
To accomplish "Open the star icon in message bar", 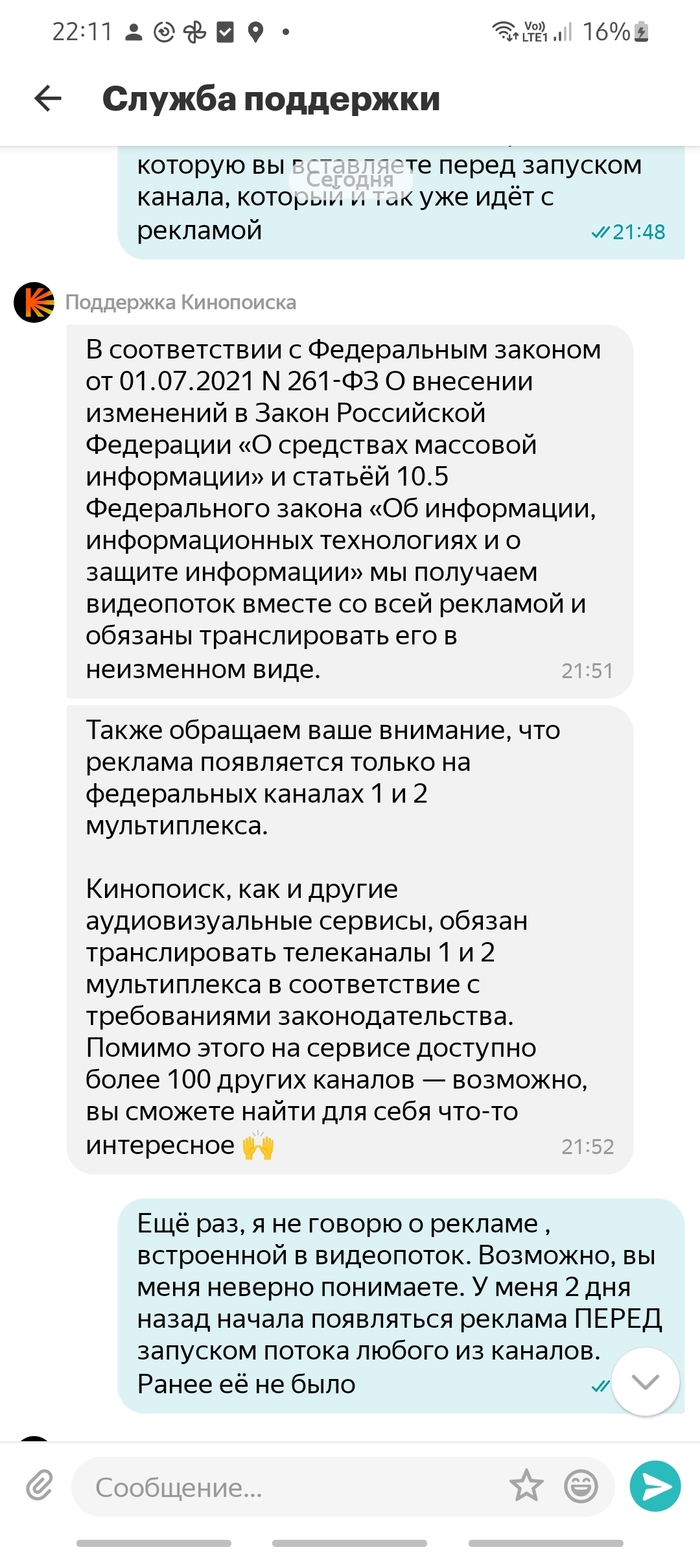I will coord(526,1486).
